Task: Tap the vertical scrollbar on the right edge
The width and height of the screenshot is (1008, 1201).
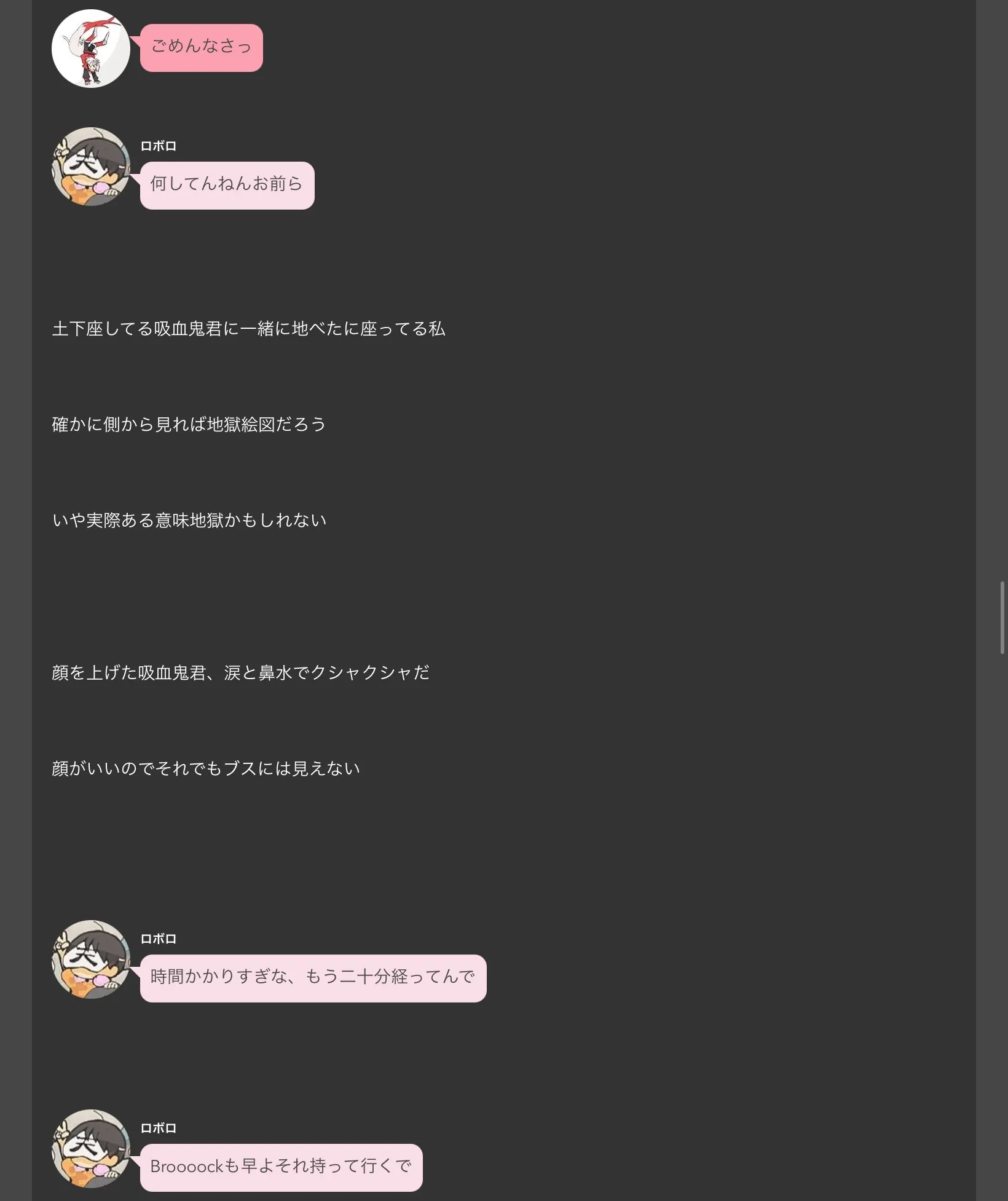Action: 1002,617
